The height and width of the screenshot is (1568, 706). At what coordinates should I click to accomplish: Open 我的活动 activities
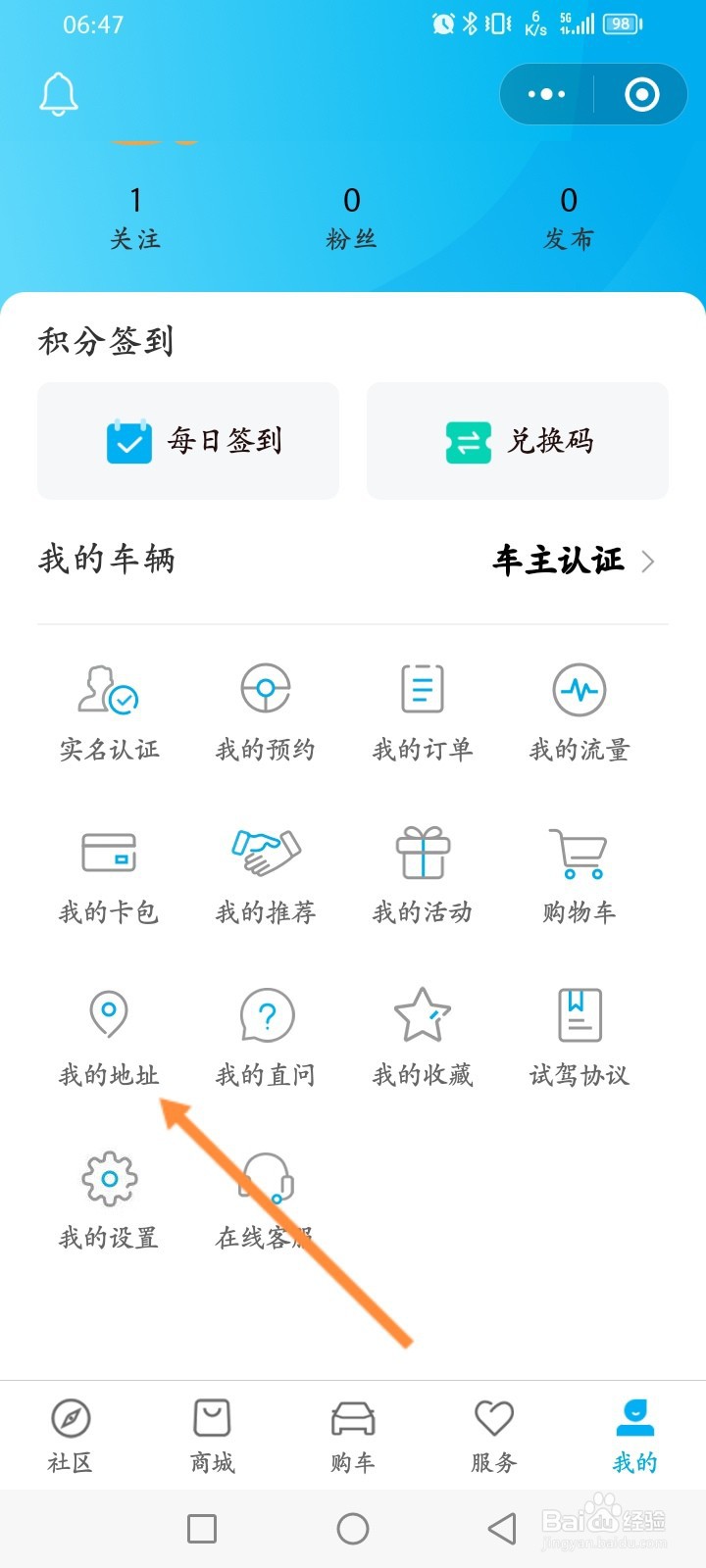[x=423, y=876]
